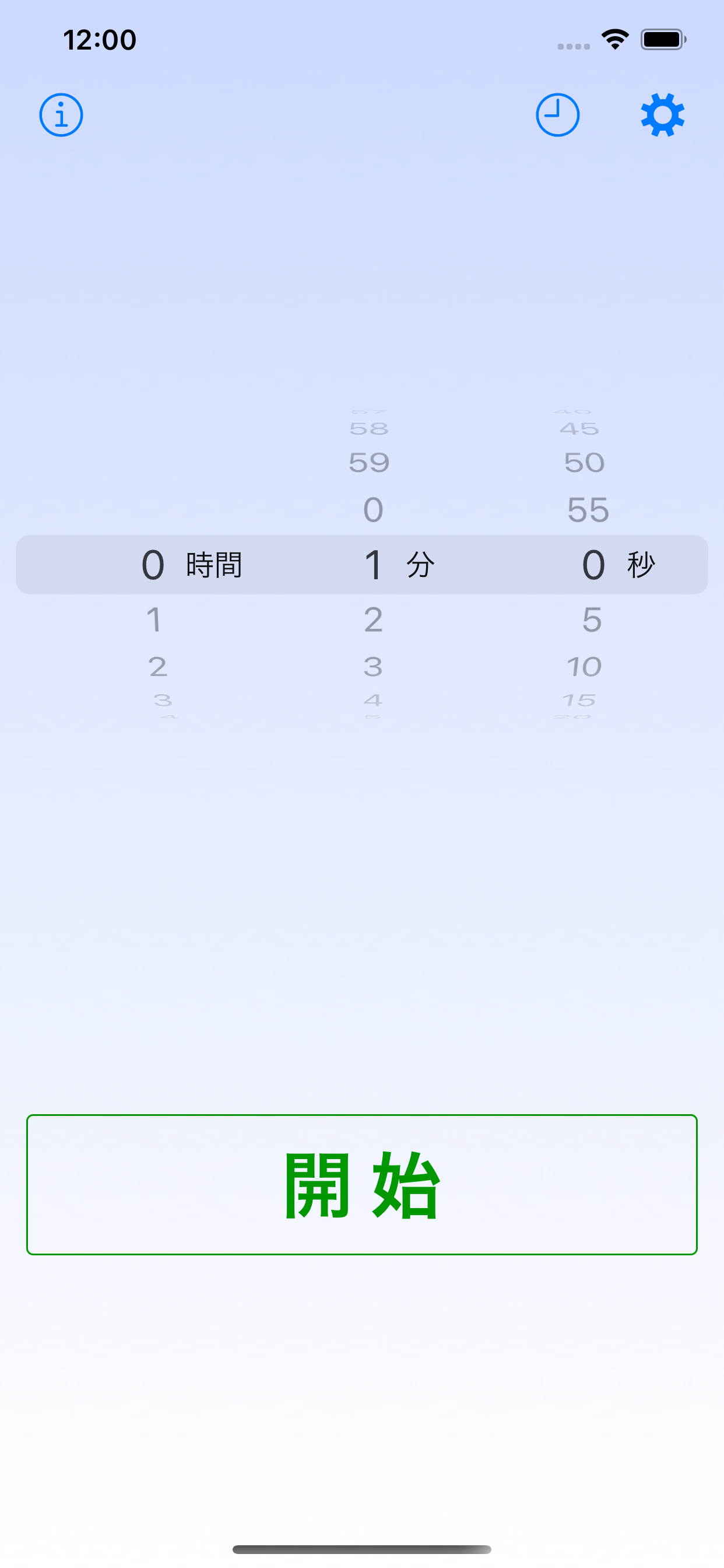Tap the 12:00 clock in status bar
724x1568 pixels.
pos(99,40)
